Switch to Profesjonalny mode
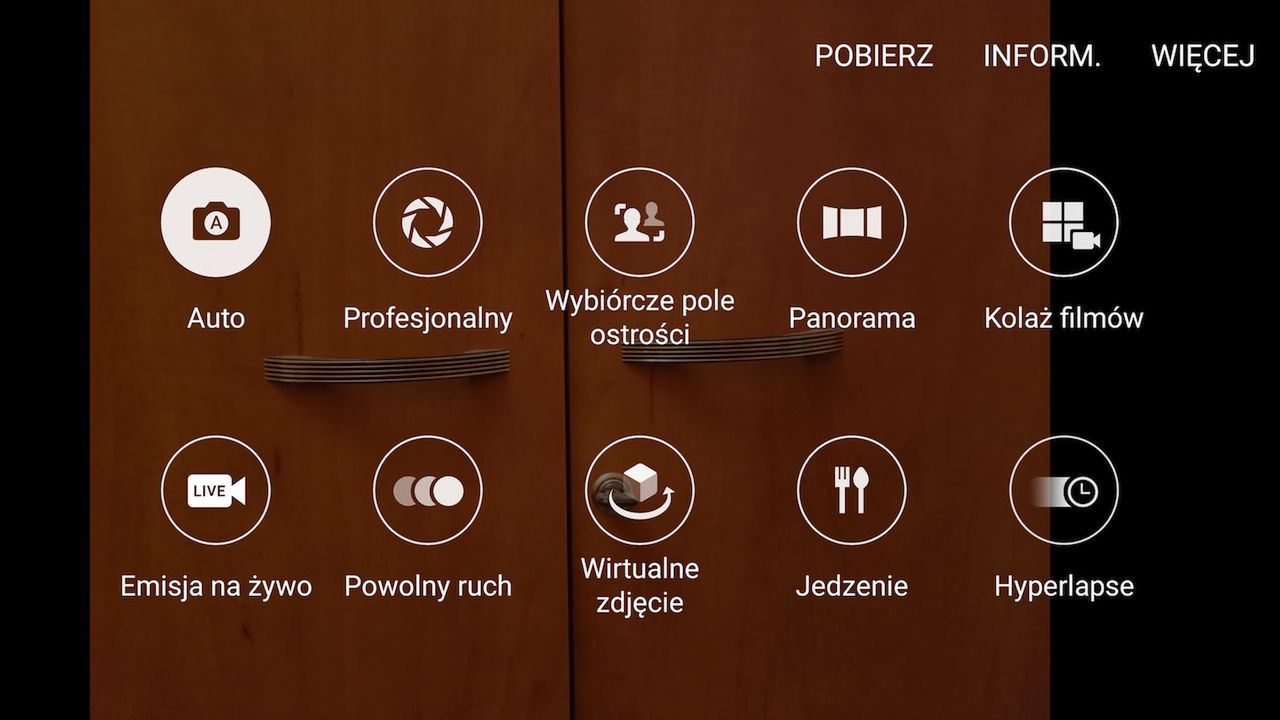 tap(427, 222)
